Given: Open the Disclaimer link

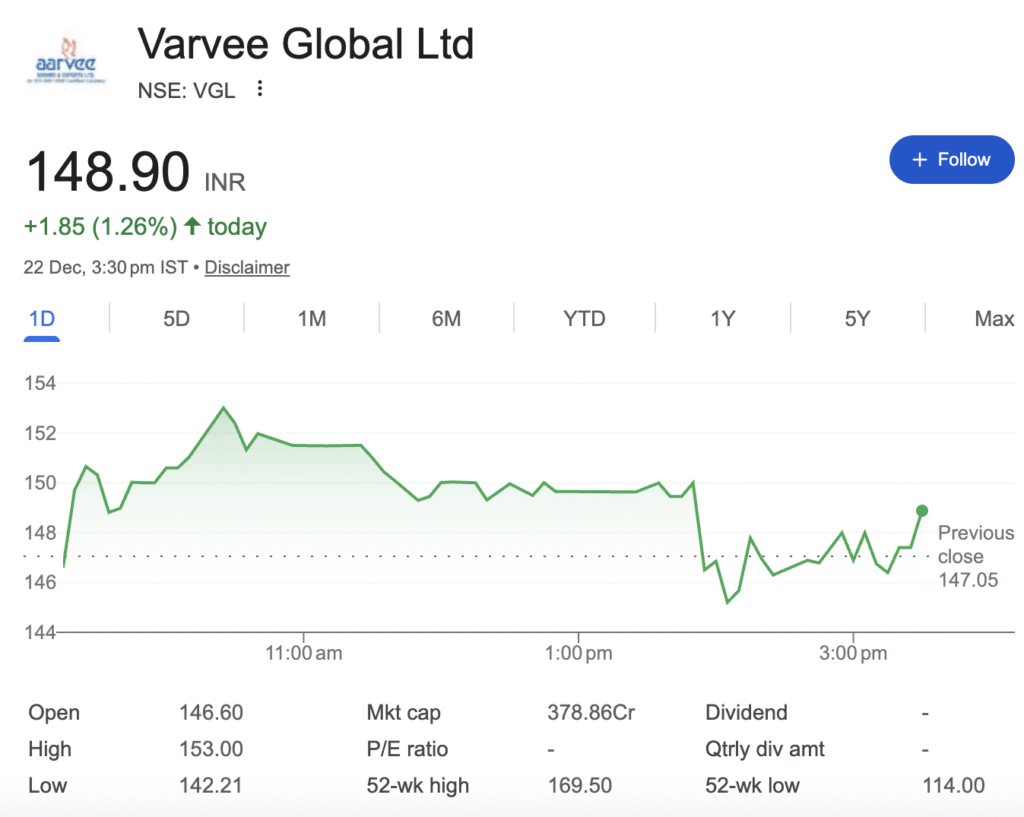Looking at the screenshot, I should click(247, 268).
